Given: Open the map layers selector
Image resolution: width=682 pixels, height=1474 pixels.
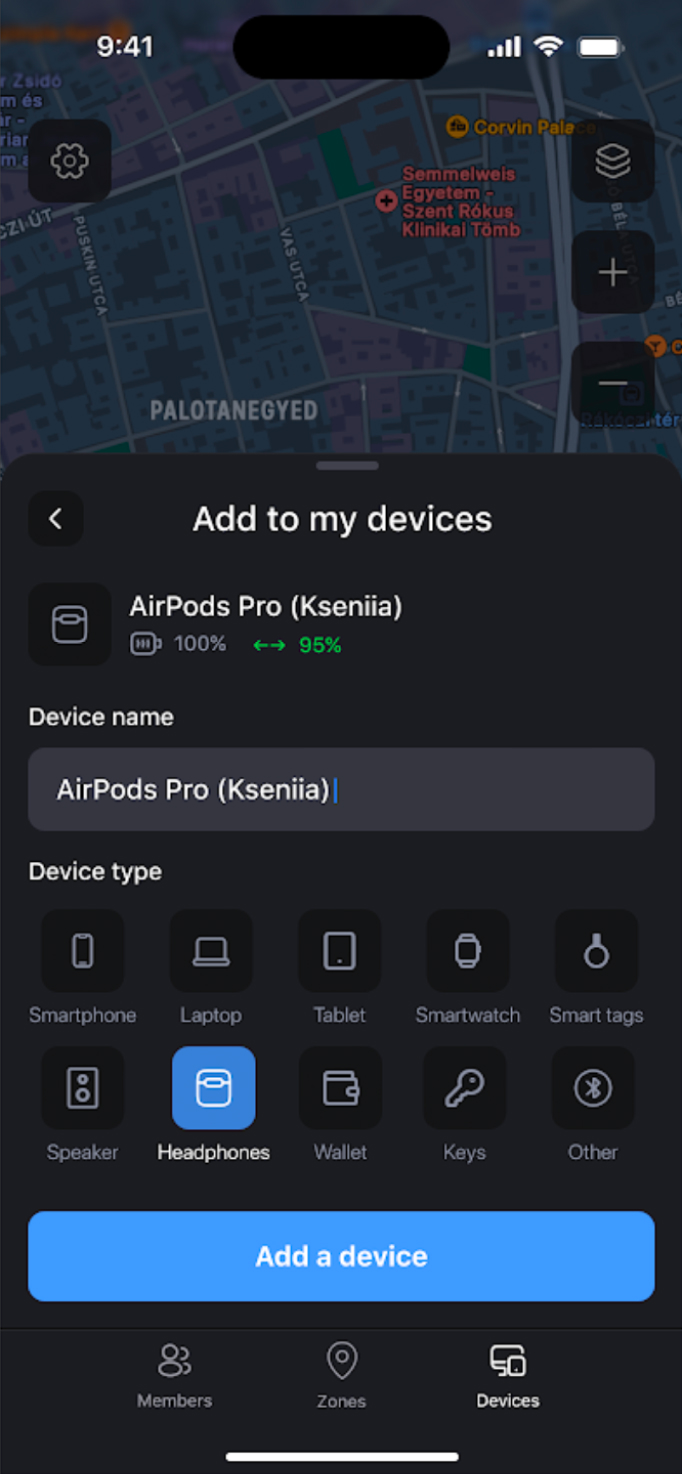Looking at the screenshot, I should pyautogui.click(x=612, y=161).
